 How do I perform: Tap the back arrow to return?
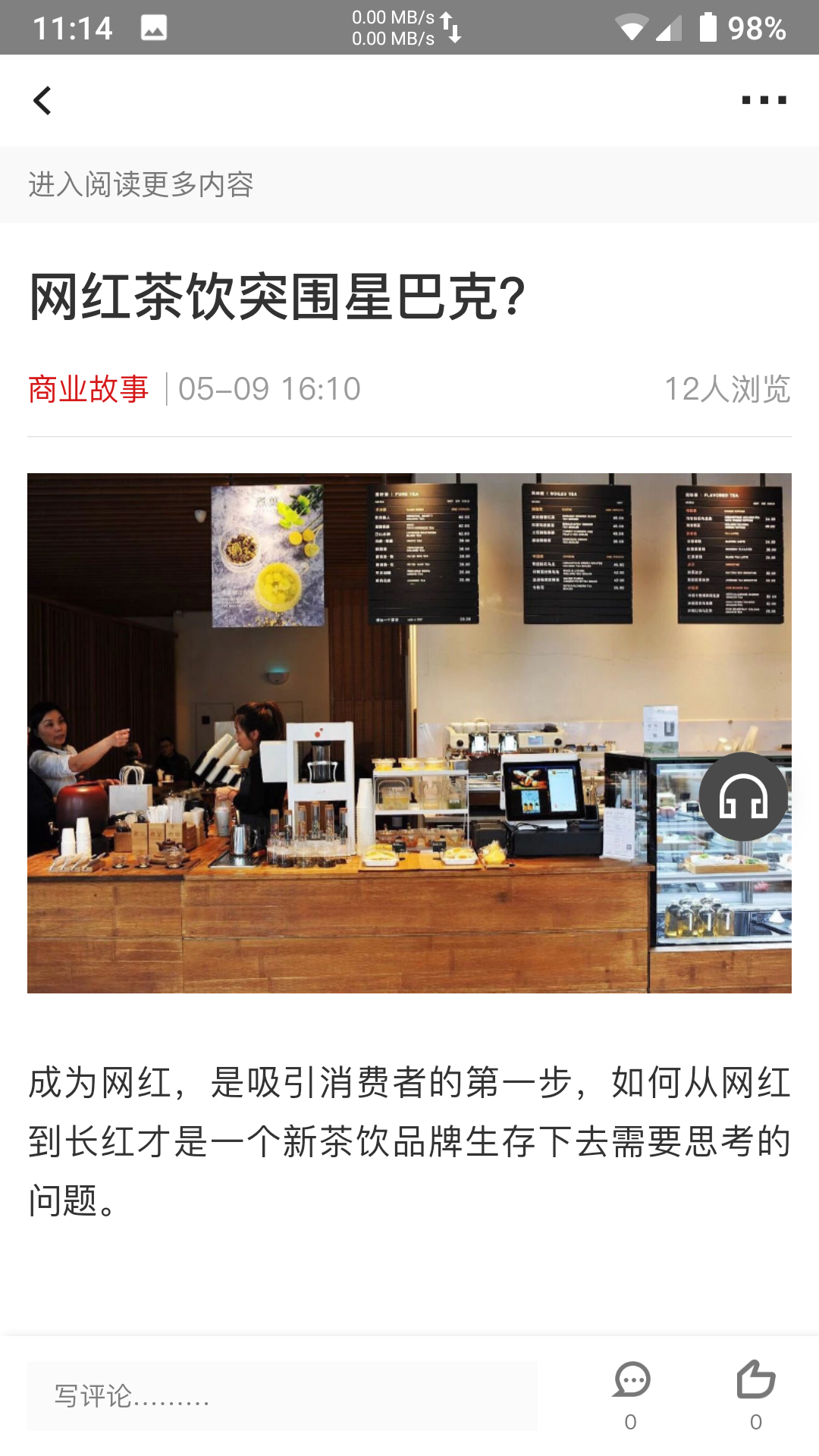point(43,99)
